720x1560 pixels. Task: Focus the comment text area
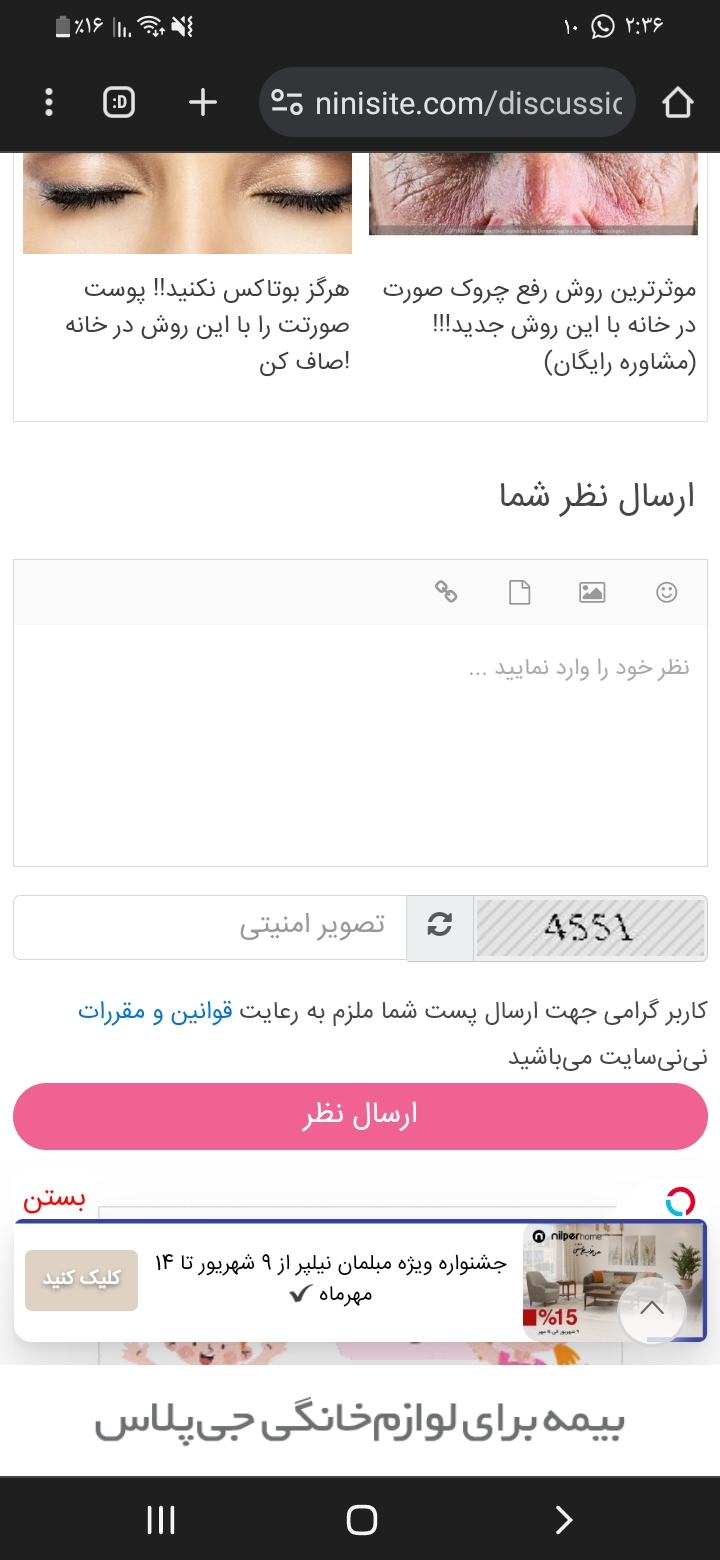(x=360, y=745)
